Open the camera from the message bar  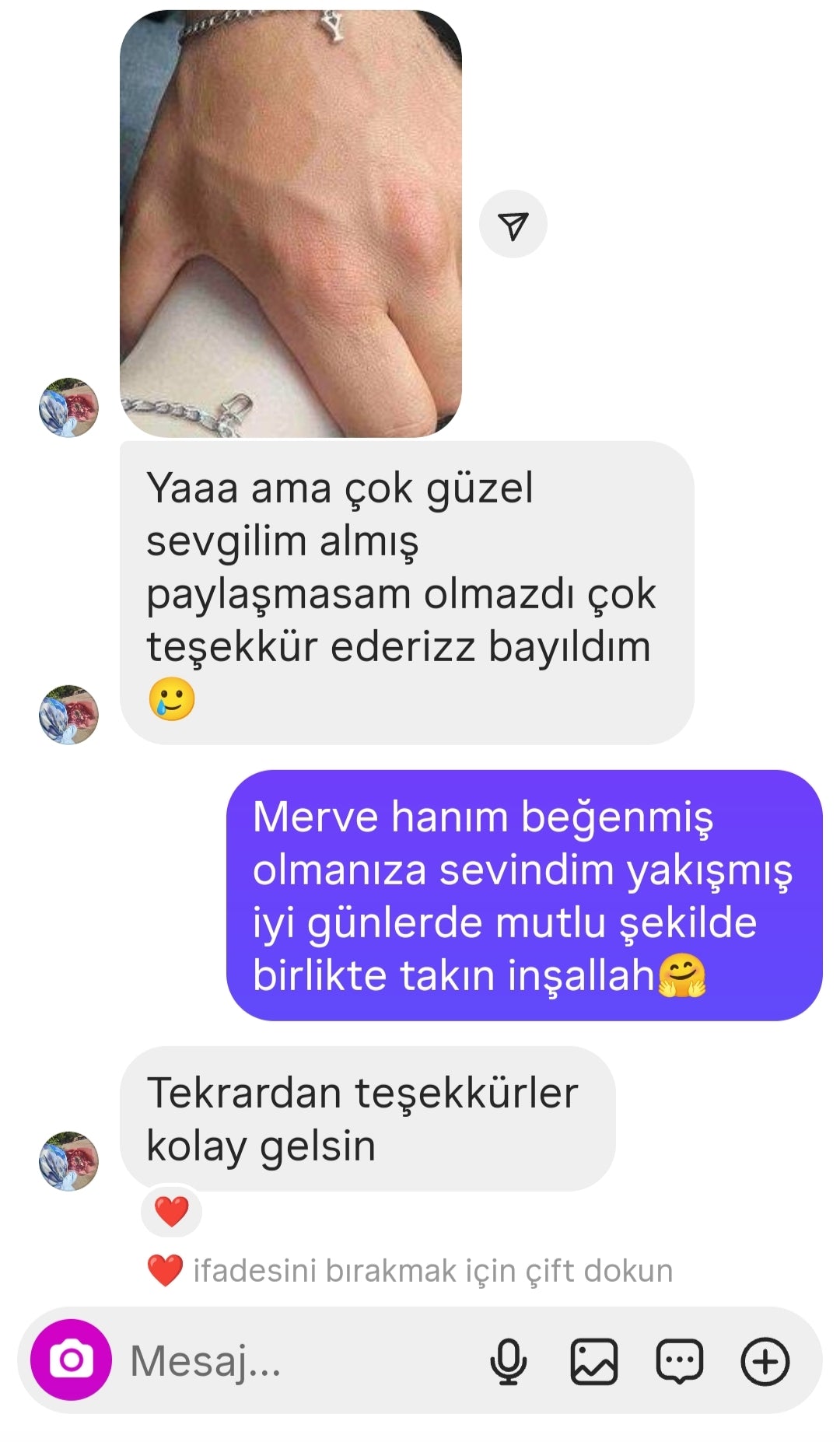[x=71, y=1360]
